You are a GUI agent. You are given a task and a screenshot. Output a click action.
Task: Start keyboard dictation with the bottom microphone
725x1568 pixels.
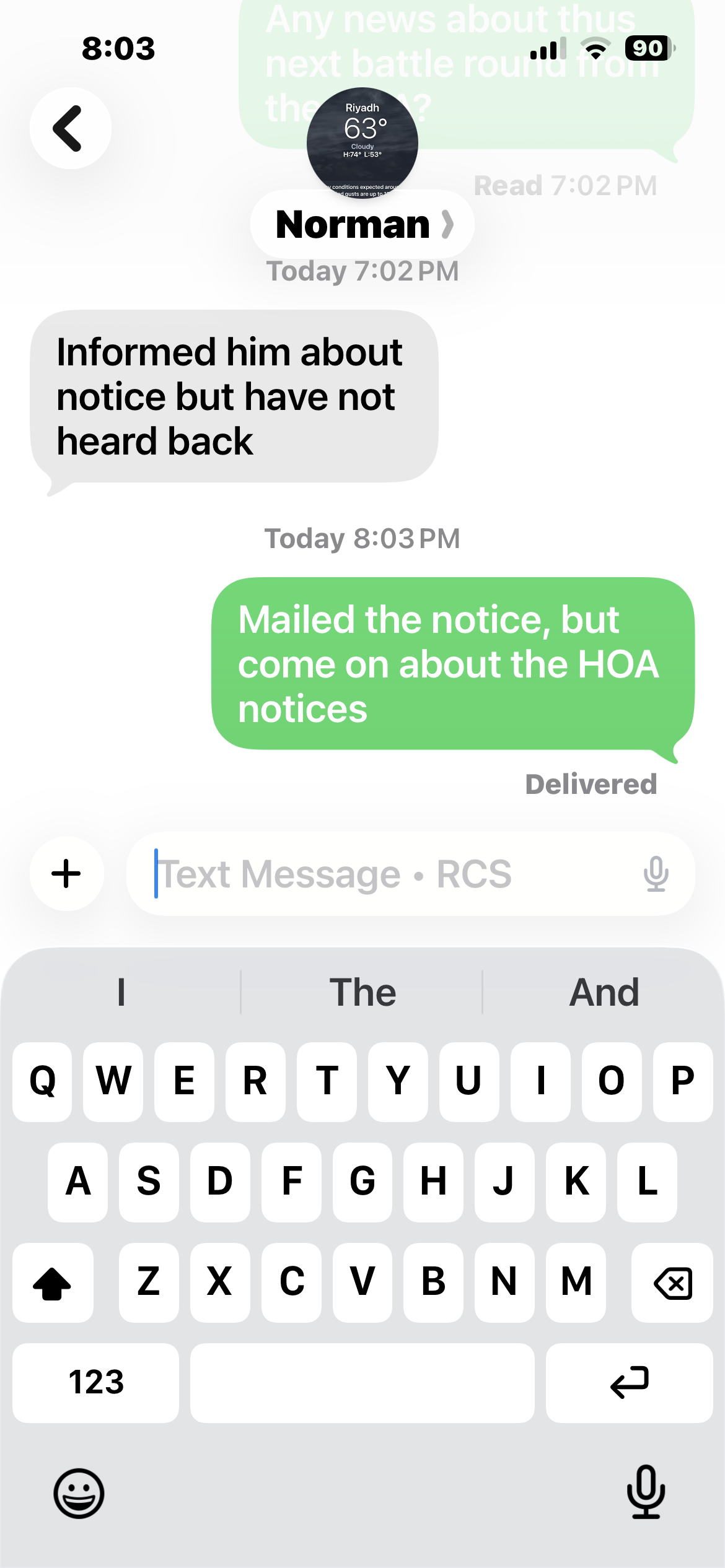(x=646, y=1492)
